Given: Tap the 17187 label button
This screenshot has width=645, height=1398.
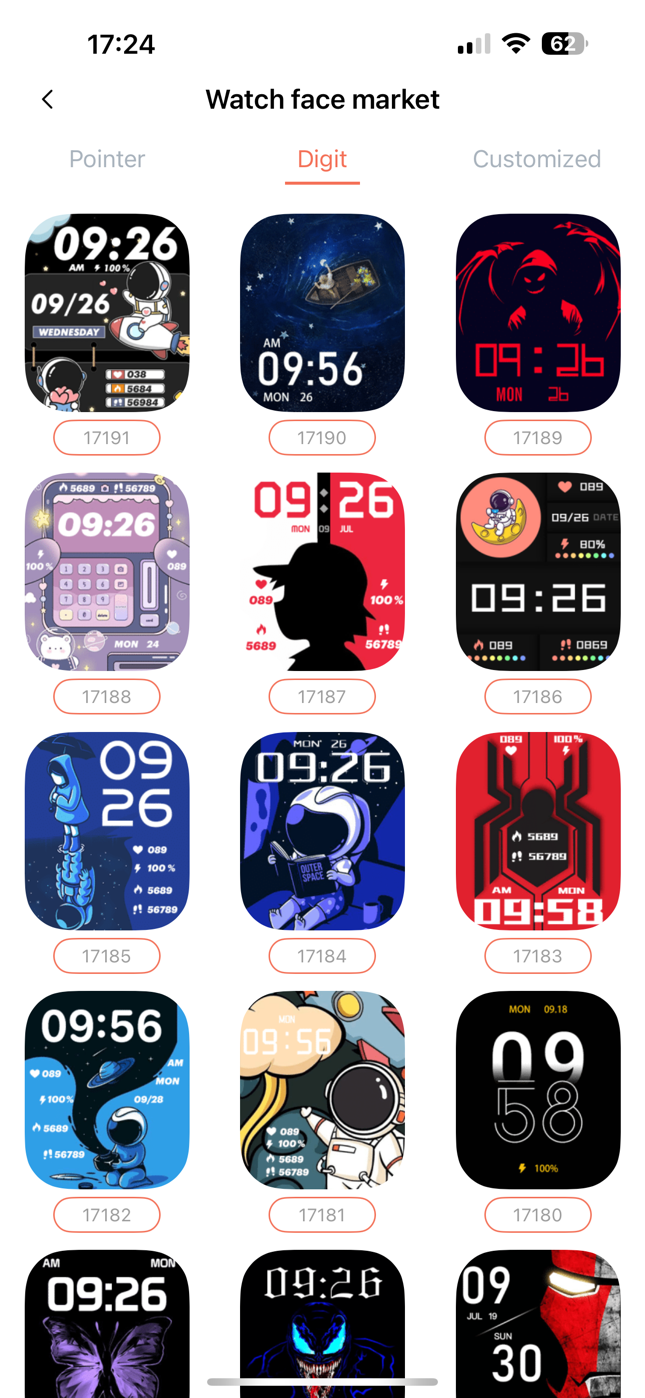Looking at the screenshot, I should (322, 697).
